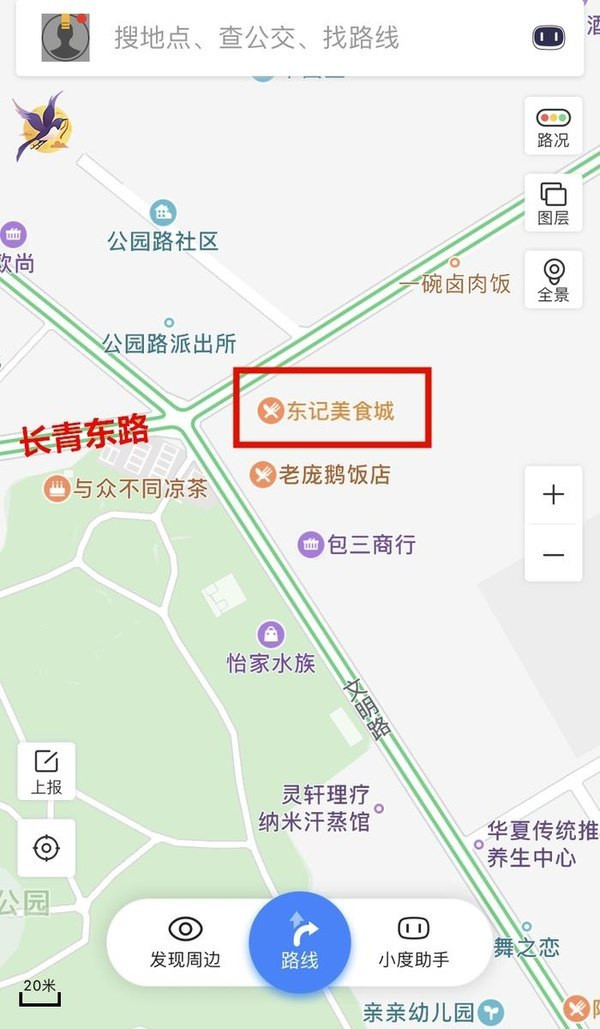Open 发现周边 nearby discovery
The width and height of the screenshot is (600, 1029).
pos(185,942)
